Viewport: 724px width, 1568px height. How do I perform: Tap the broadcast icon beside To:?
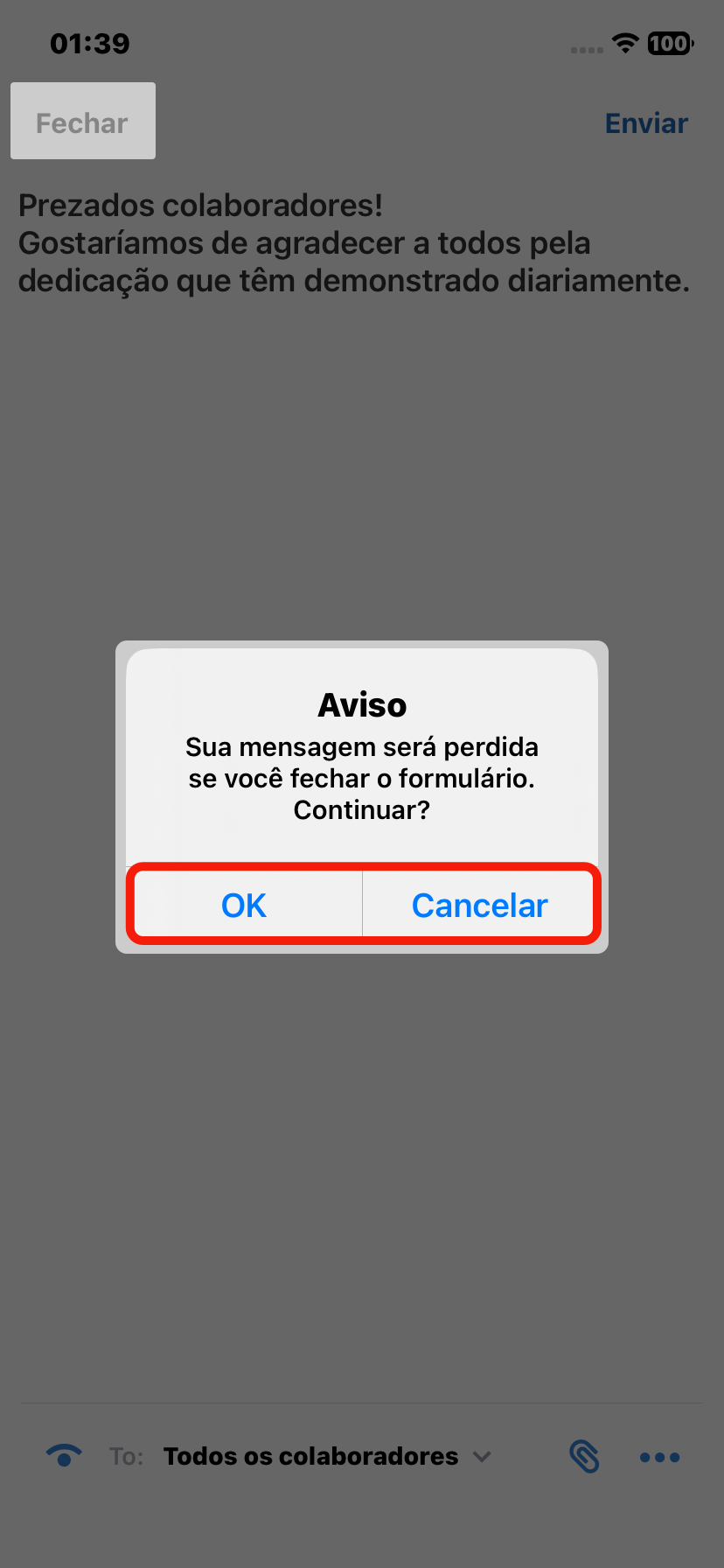tap(64, 1455)
